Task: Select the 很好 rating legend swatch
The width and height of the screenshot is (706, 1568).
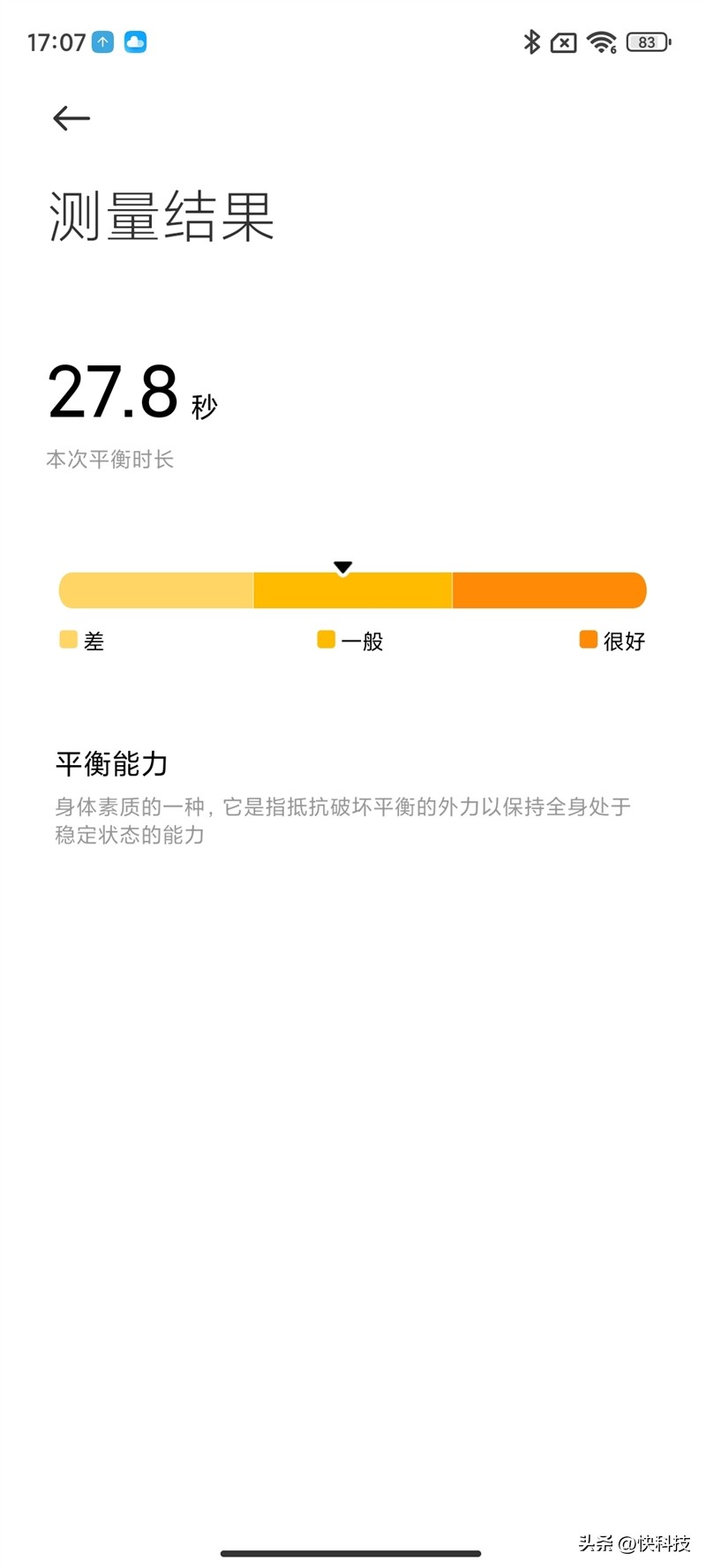Action: 587,639
